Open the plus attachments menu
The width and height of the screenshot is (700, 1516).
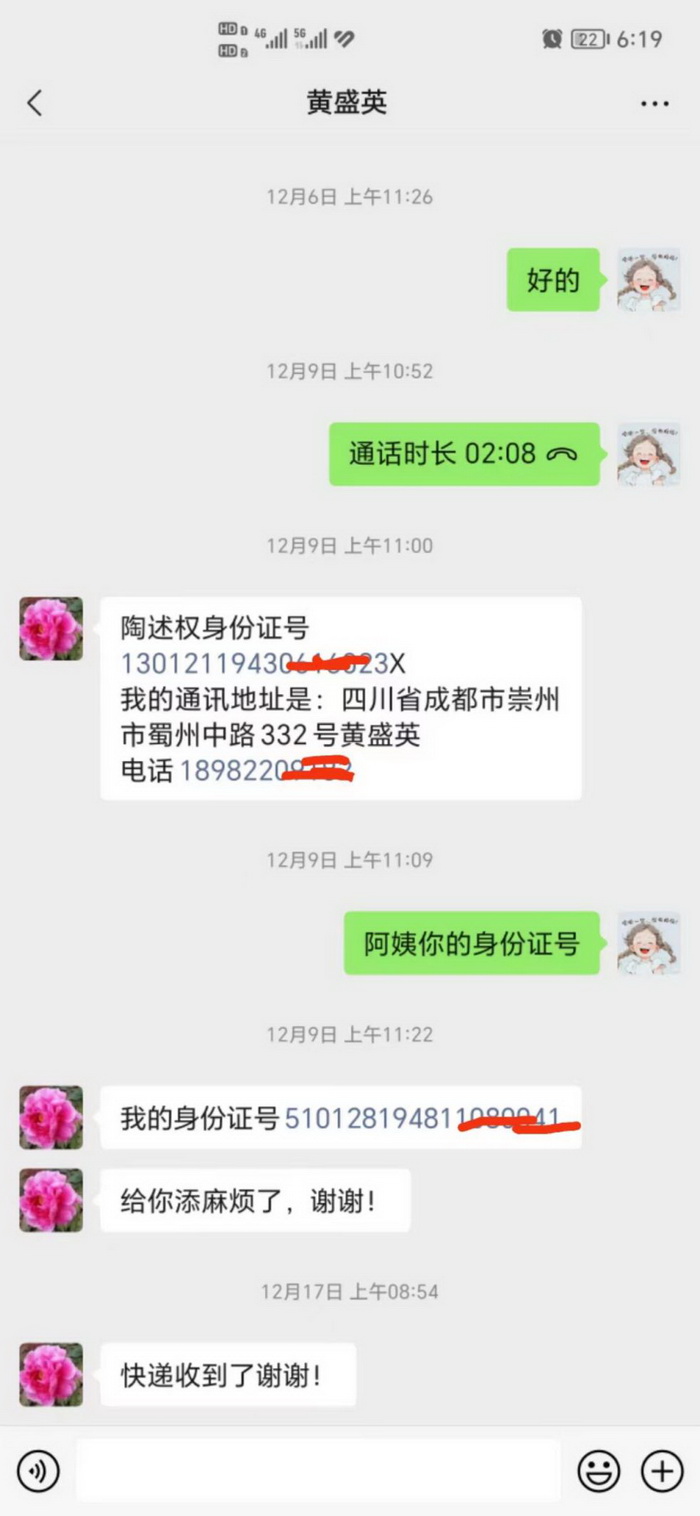coord(661,1471)
